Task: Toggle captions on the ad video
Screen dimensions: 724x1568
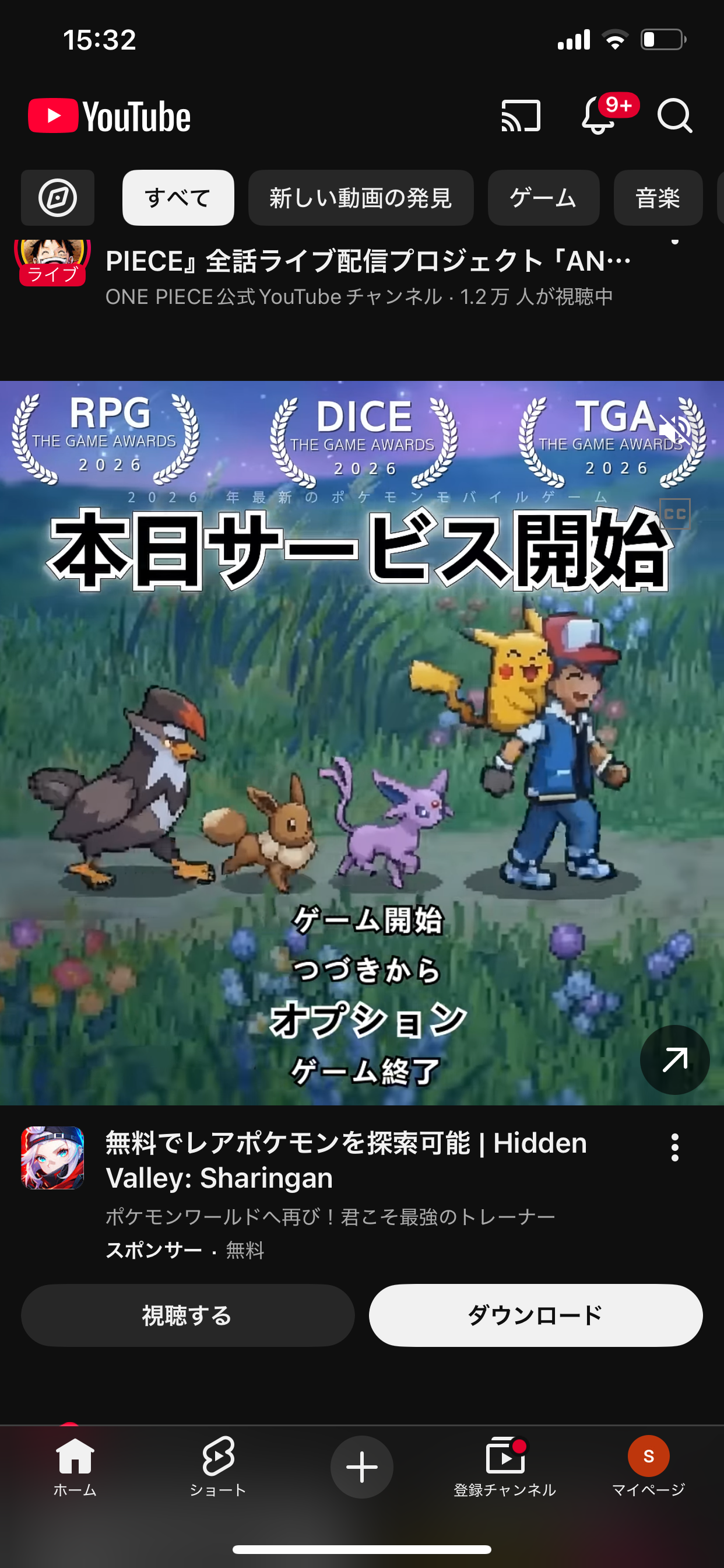Action: coord(674,514)
